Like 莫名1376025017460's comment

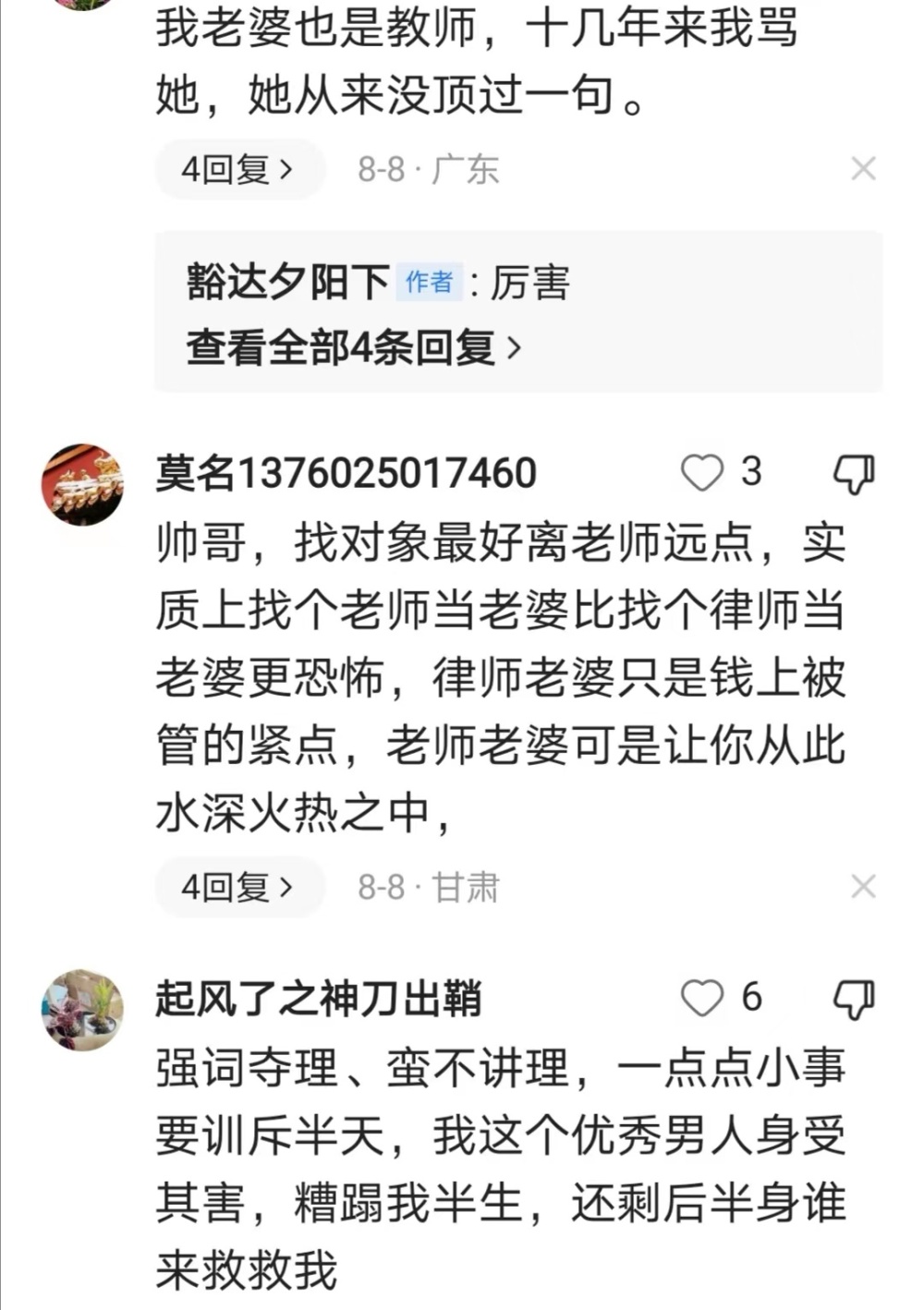pos(702,473)
